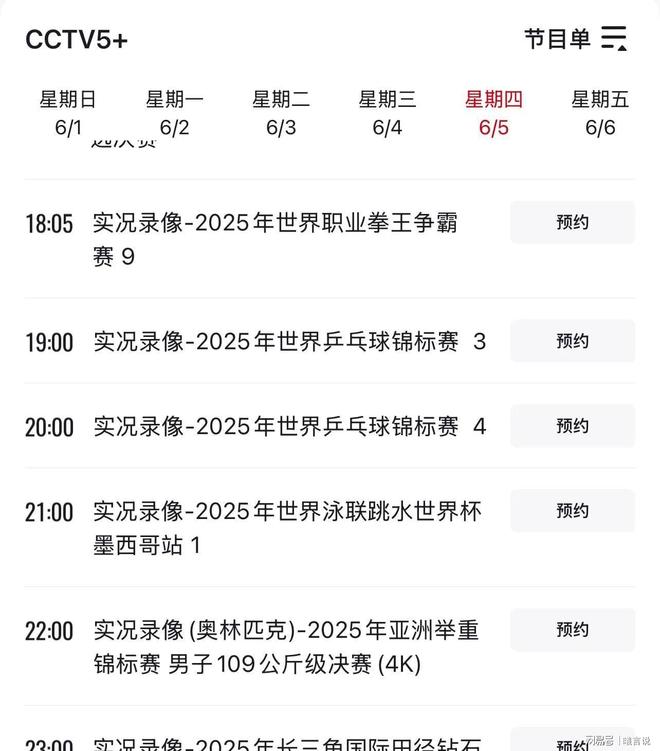Switch to 星期三 6/4 schedule
Screen dimensions: 660x751
(x=387, y=113)
